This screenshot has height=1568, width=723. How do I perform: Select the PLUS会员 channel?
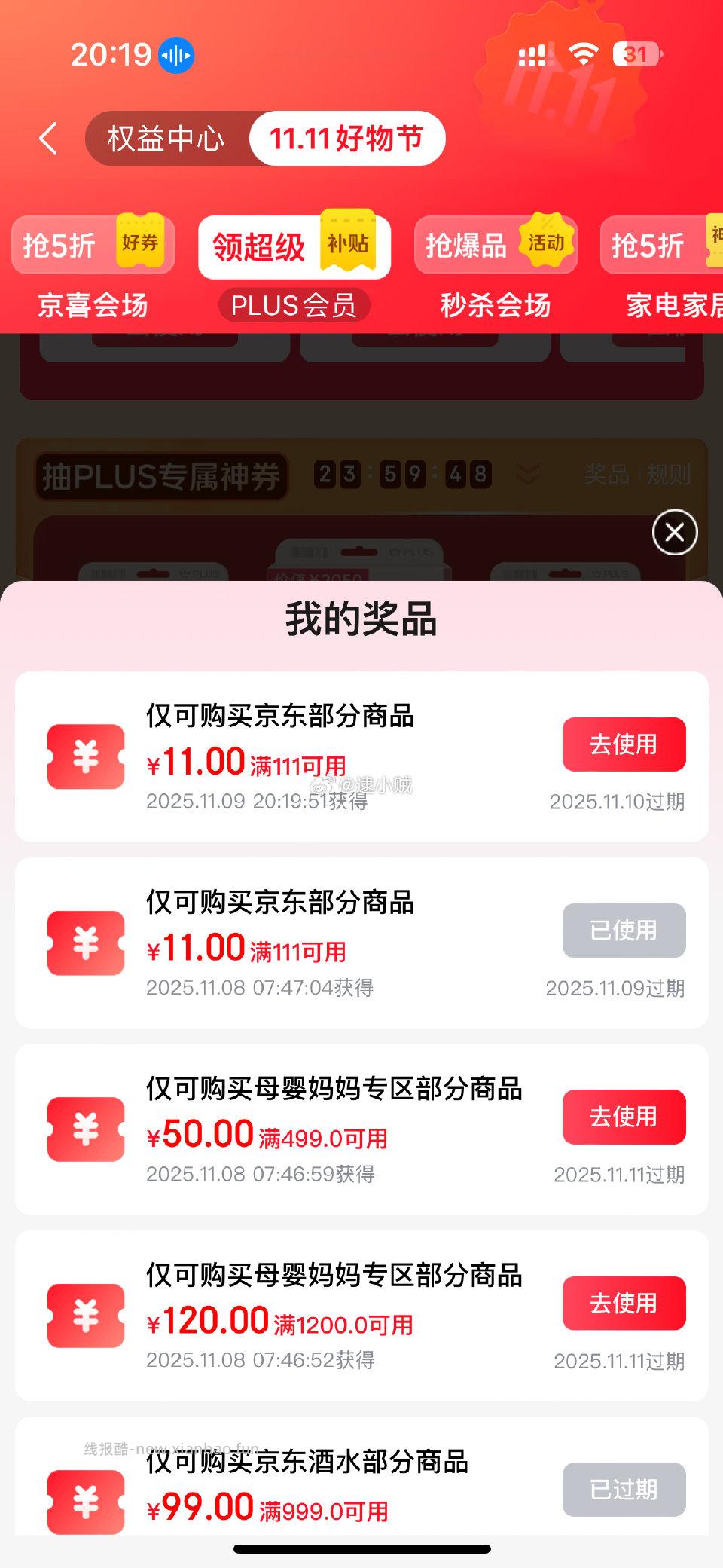click(293, 304)
